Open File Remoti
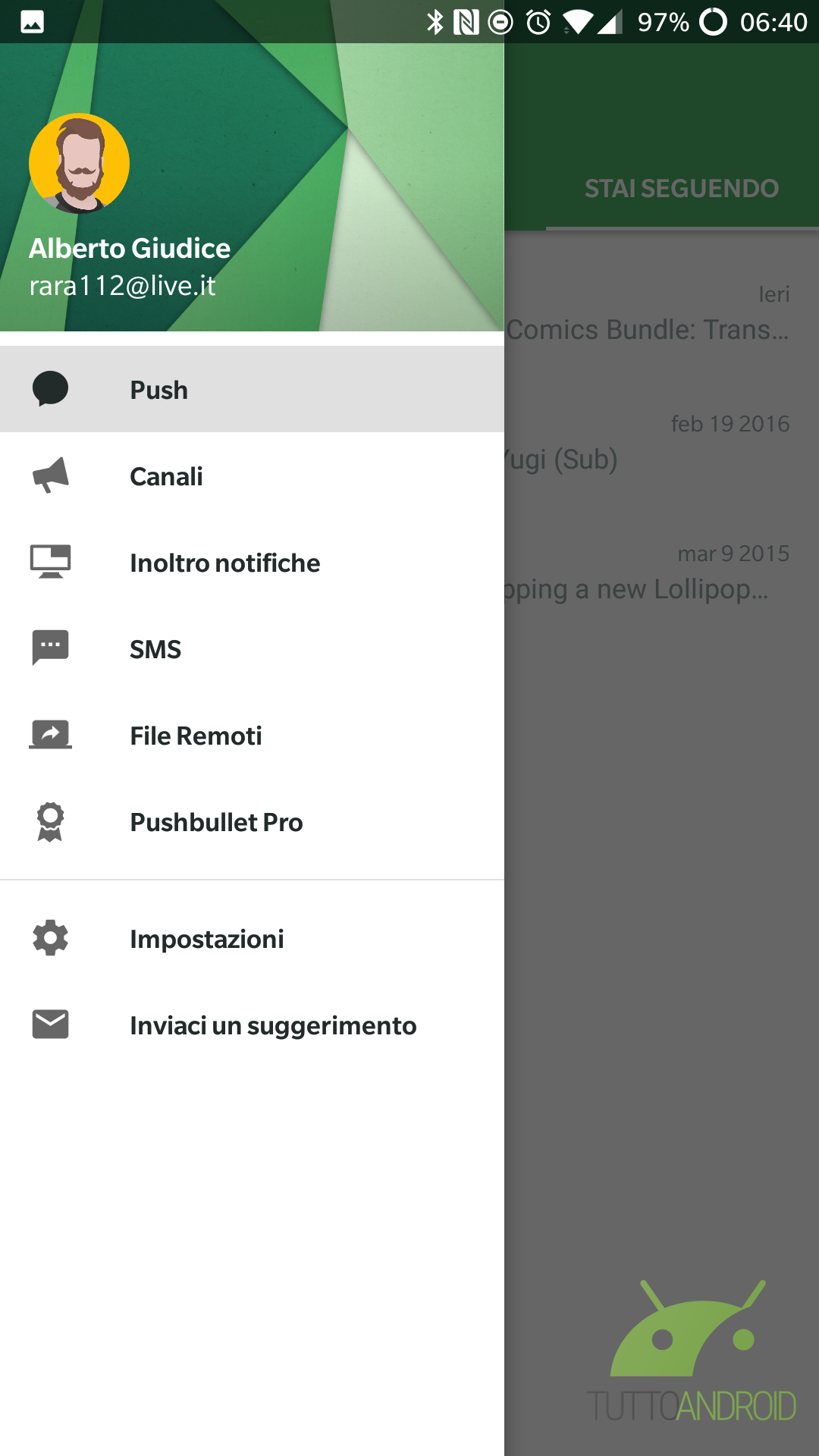819x1456 pixels. pos(252,736)
